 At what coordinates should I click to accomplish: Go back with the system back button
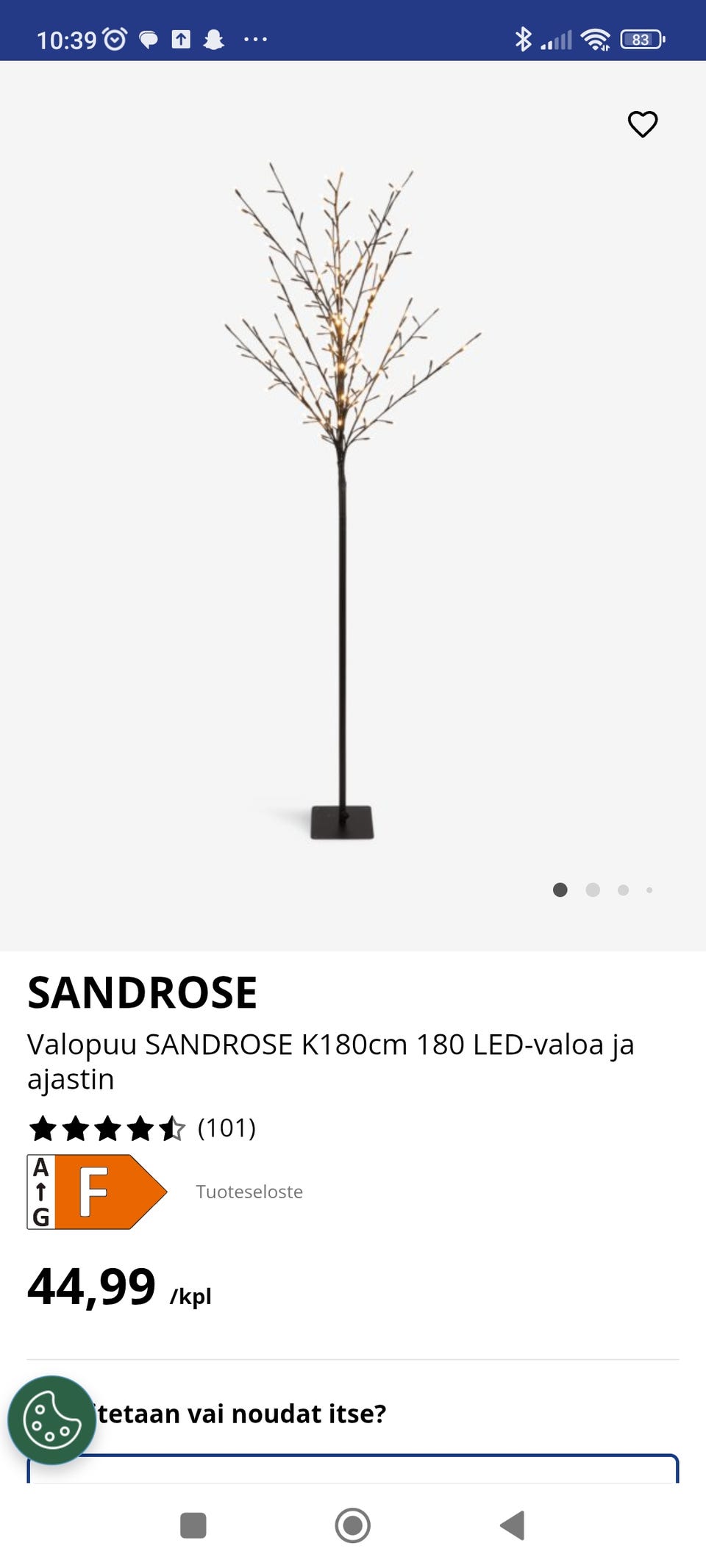(x=512, y=1525)
